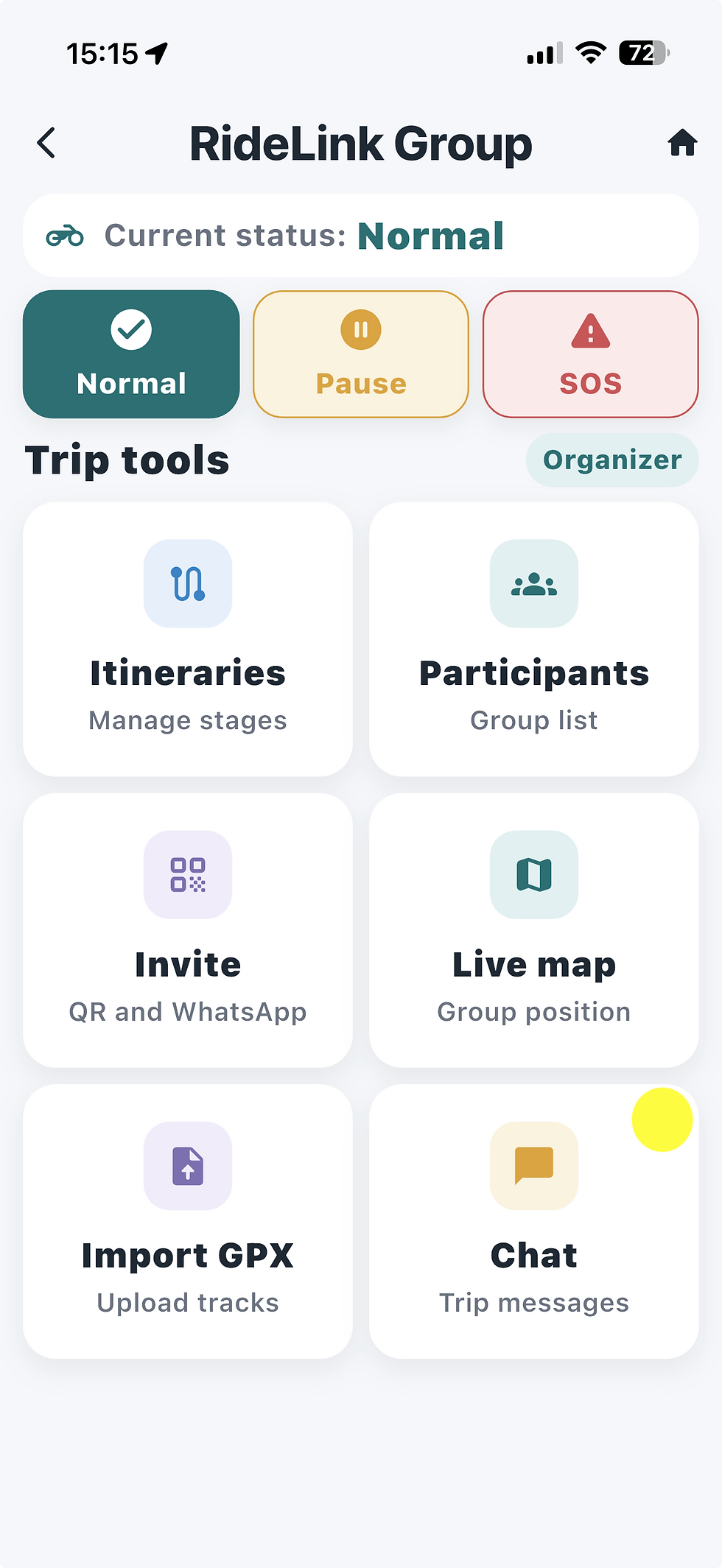Trigger the SOS alert button

coord(591,354)
